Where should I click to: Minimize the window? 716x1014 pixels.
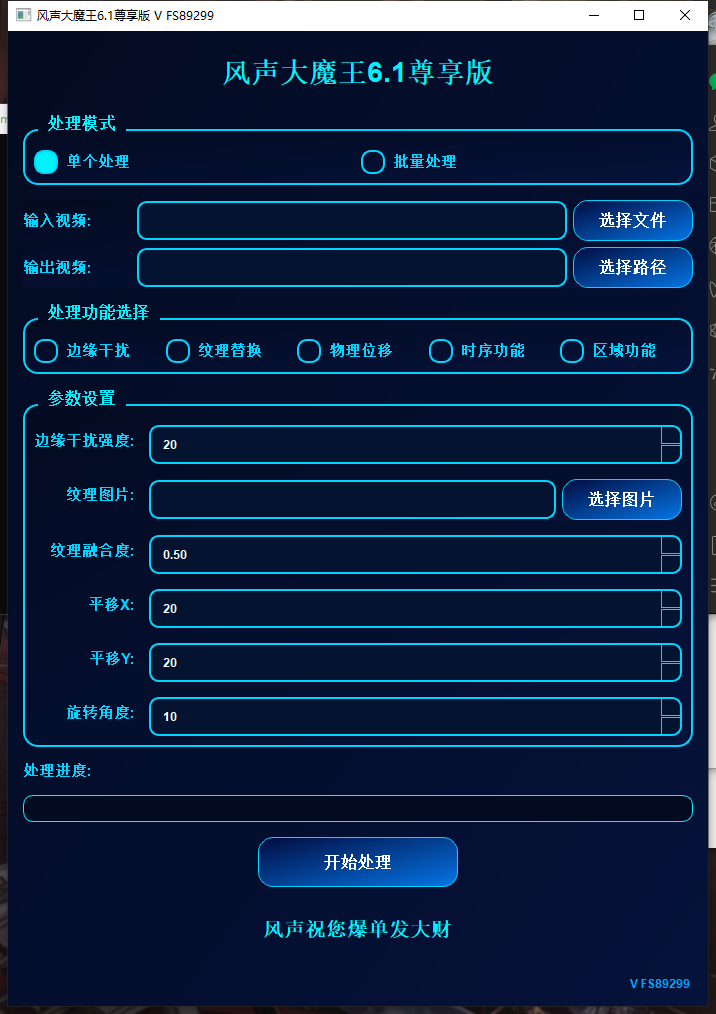(x=594, y=15)
